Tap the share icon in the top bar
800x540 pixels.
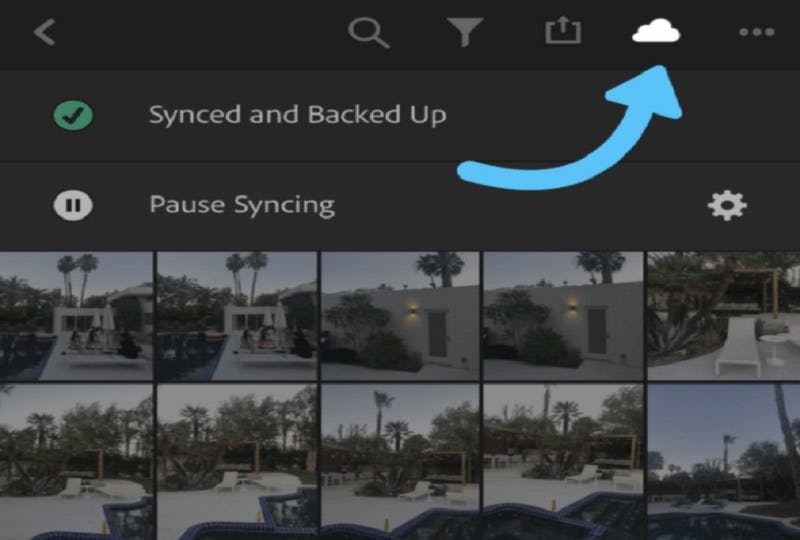[562, 32]
